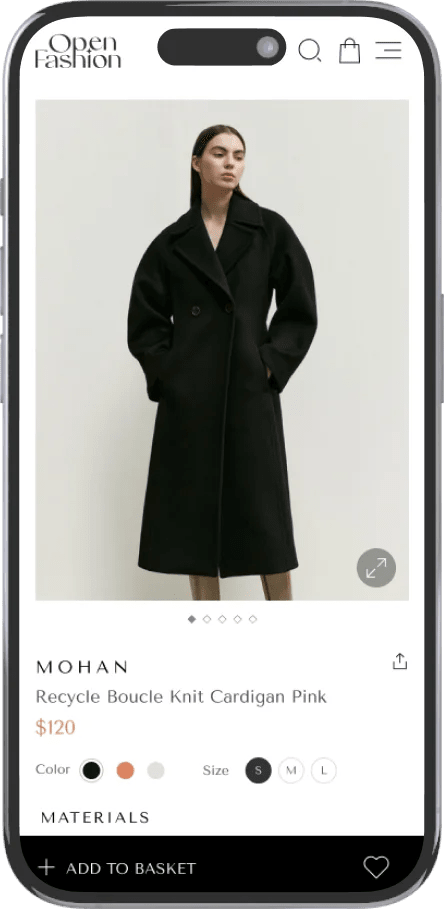The image size is (444, 909).
Task: Add the product to wishlist heart
Action: 376,867
